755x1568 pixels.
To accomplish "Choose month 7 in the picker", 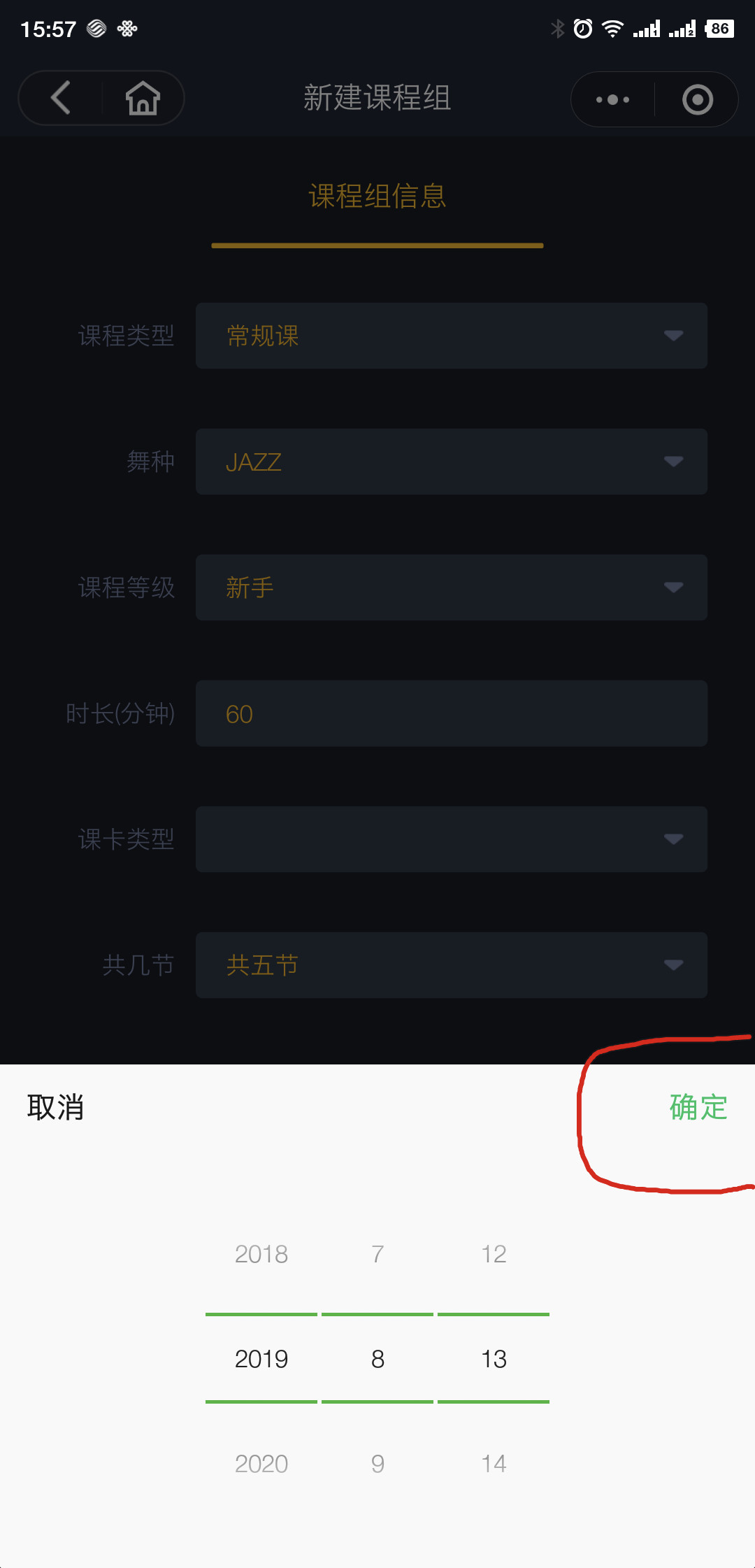I will click(x=377, y=1255).
